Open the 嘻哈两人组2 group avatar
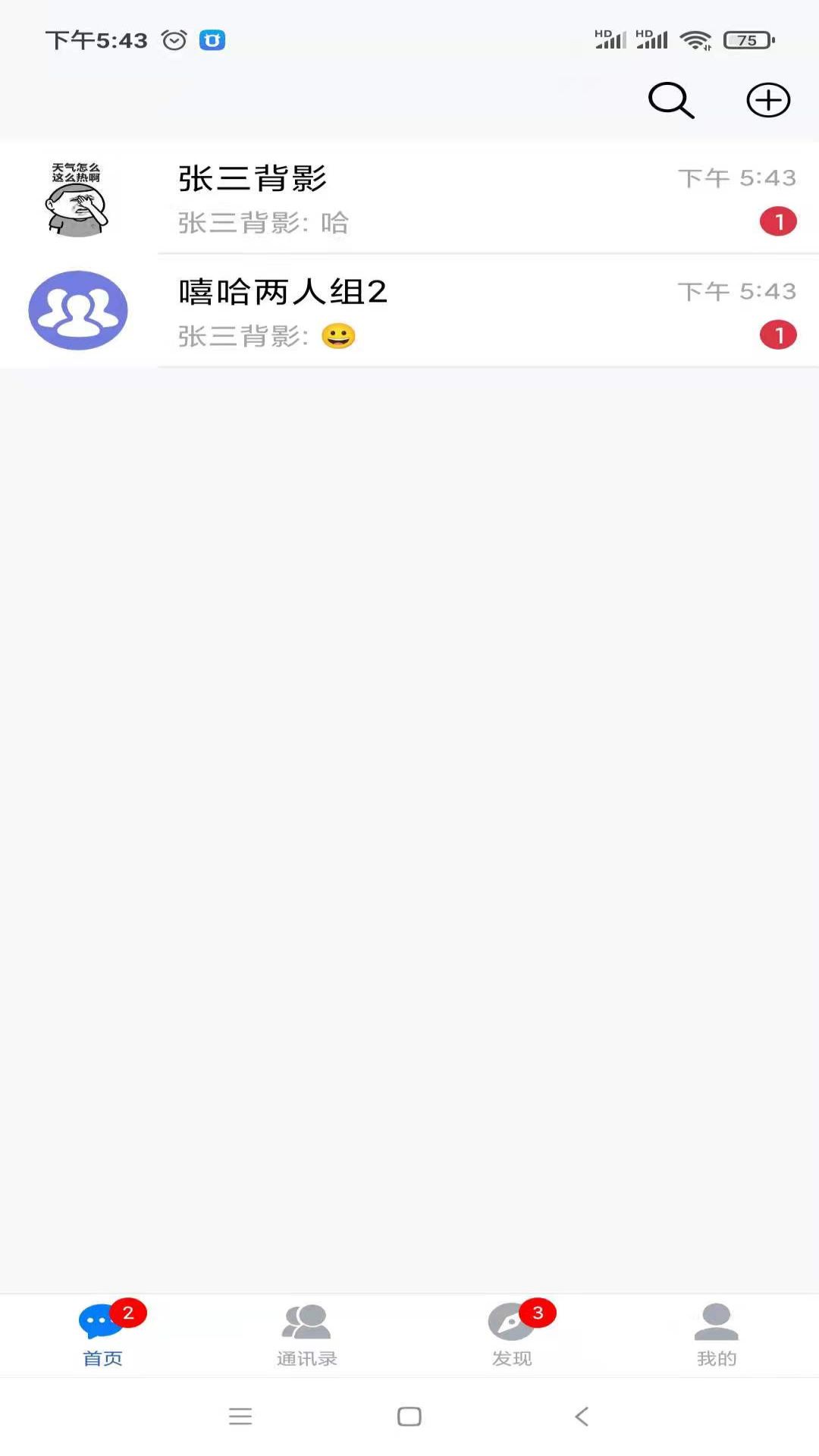The height and width of the screenshot is (1456, 819). pyautogui.click(x=78, y=311)
